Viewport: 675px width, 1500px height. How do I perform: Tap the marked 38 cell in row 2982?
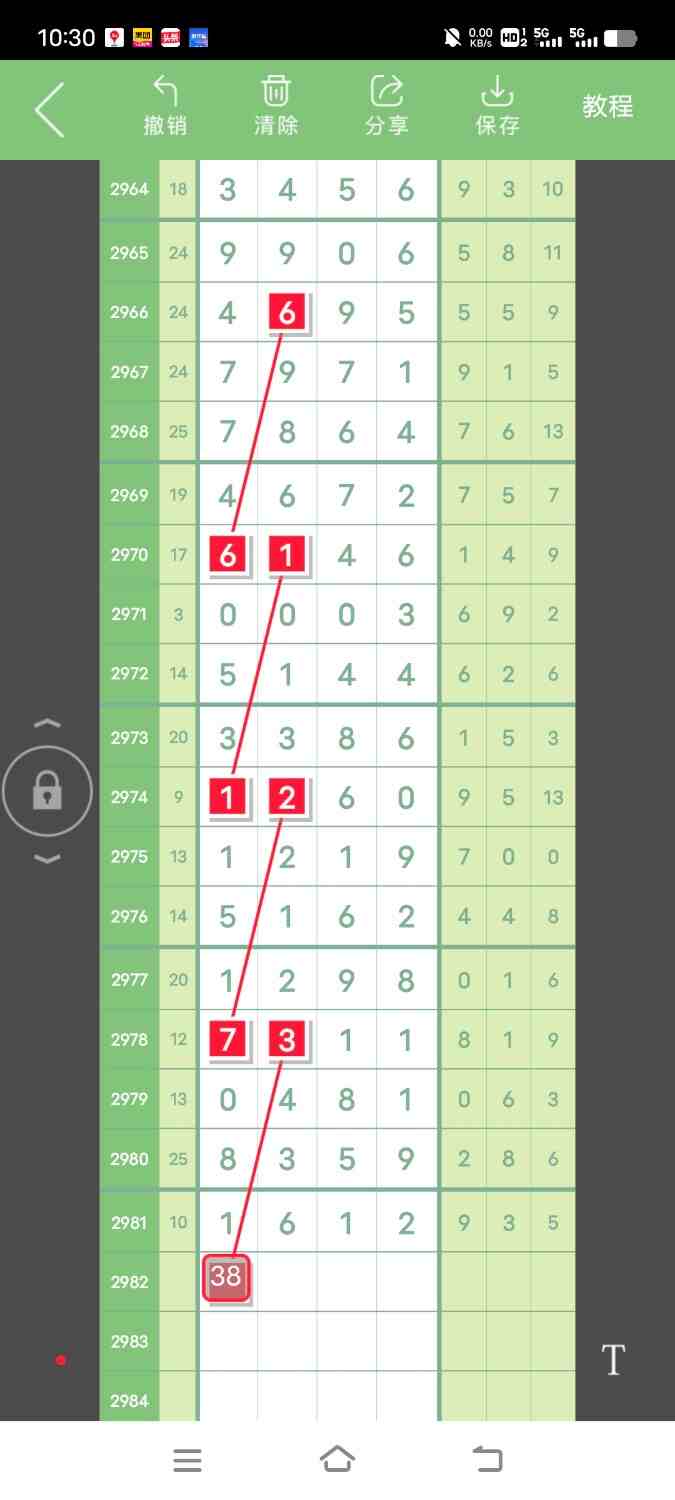(x=226, y=1277)
